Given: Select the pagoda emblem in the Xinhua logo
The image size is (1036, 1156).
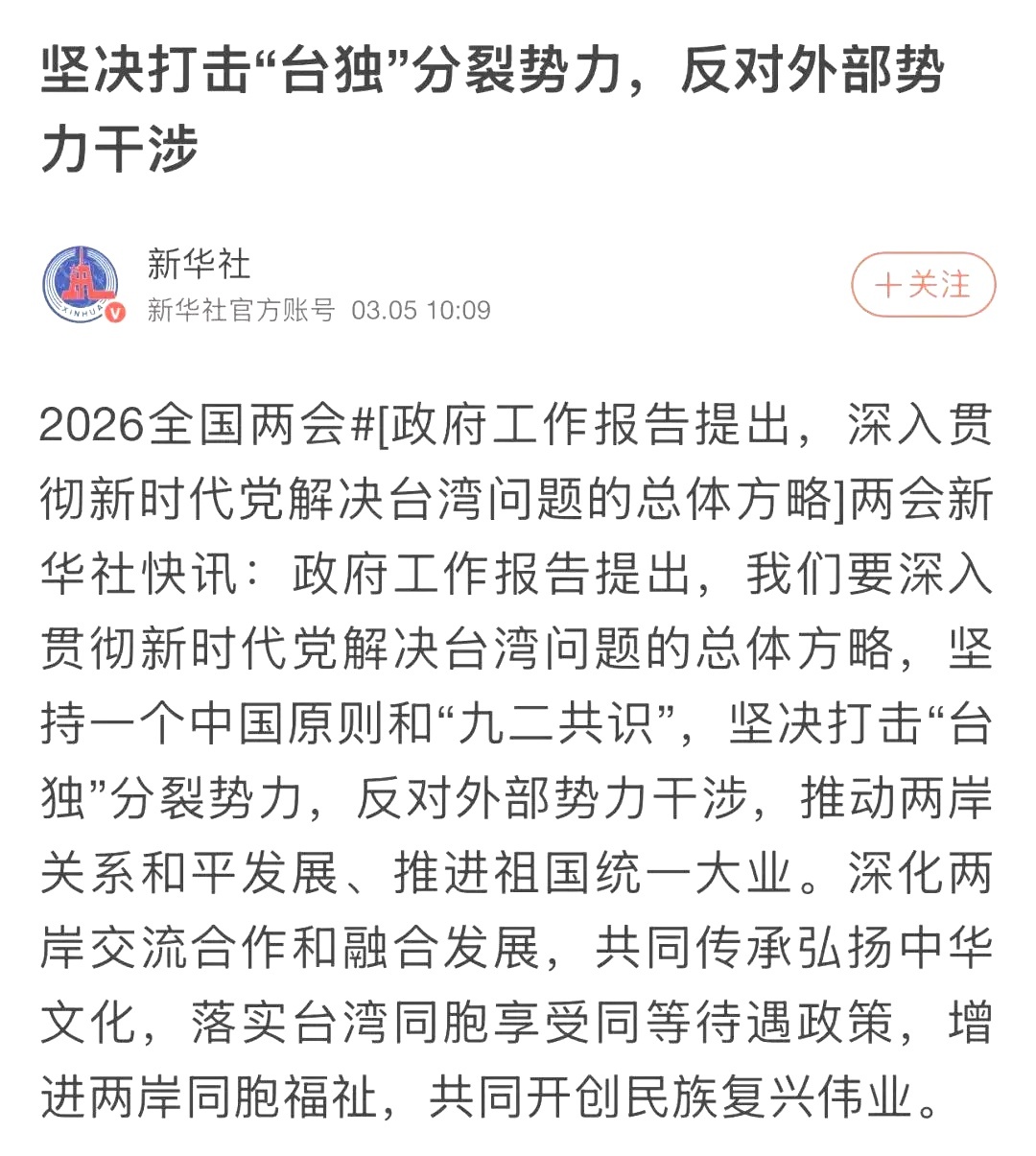Looking at the screenshot, I should [x=82, y=278].
